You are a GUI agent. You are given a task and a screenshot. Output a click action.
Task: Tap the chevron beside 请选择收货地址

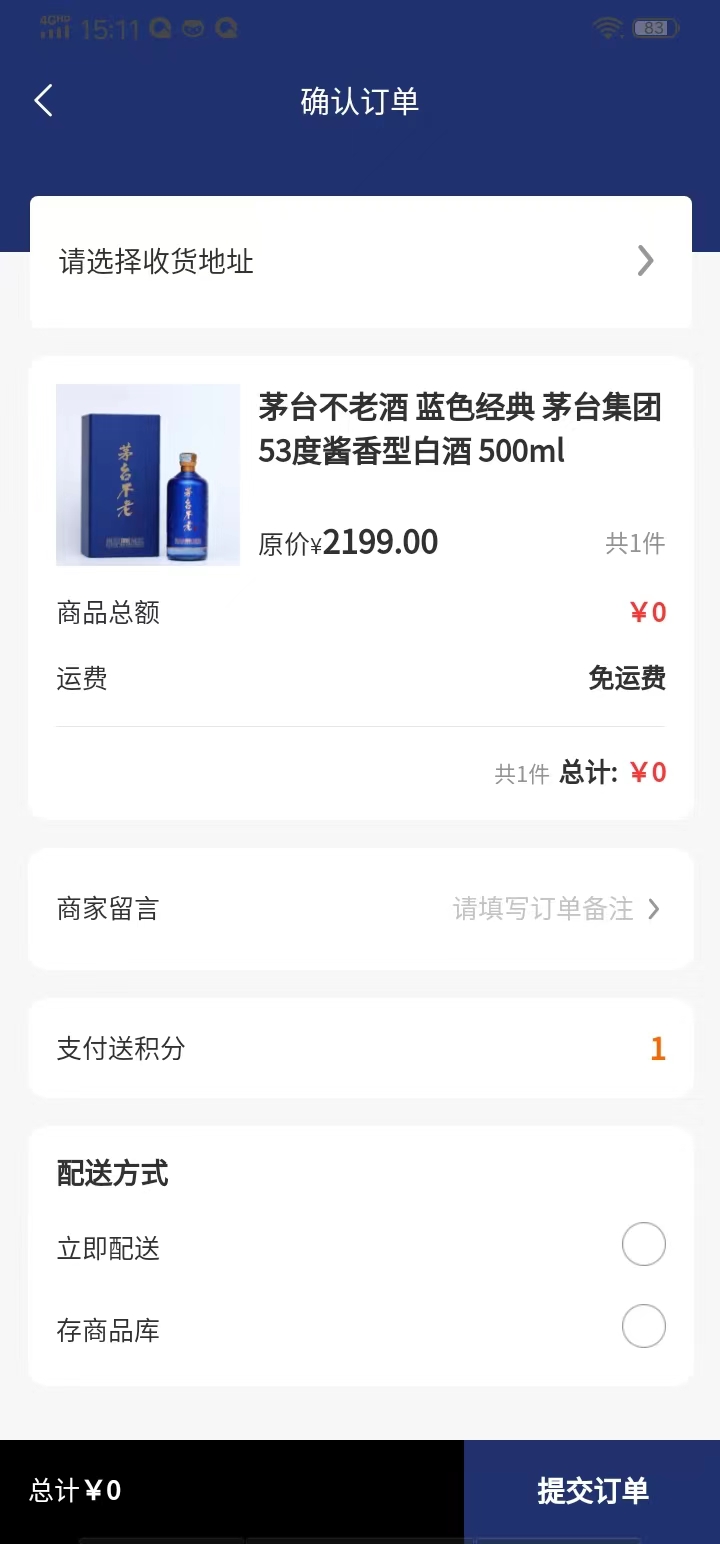click(x=645, y=260)
